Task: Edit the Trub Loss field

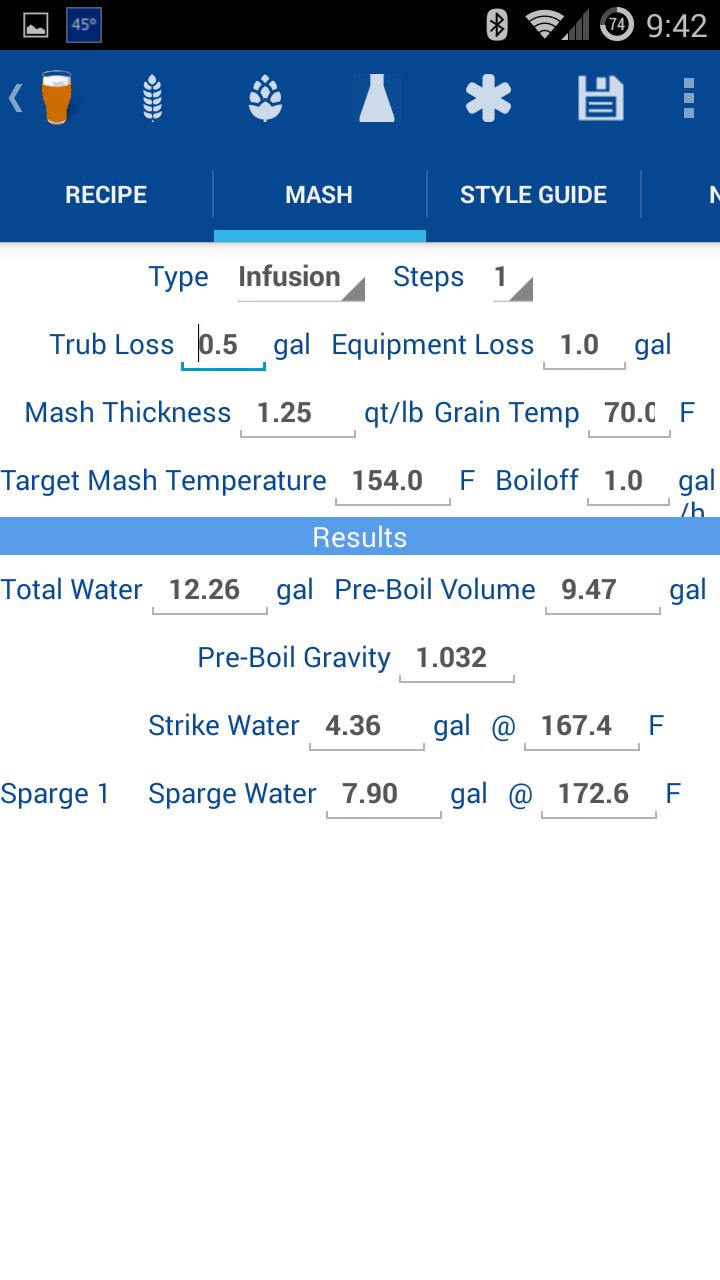Action: click(223, 346)
